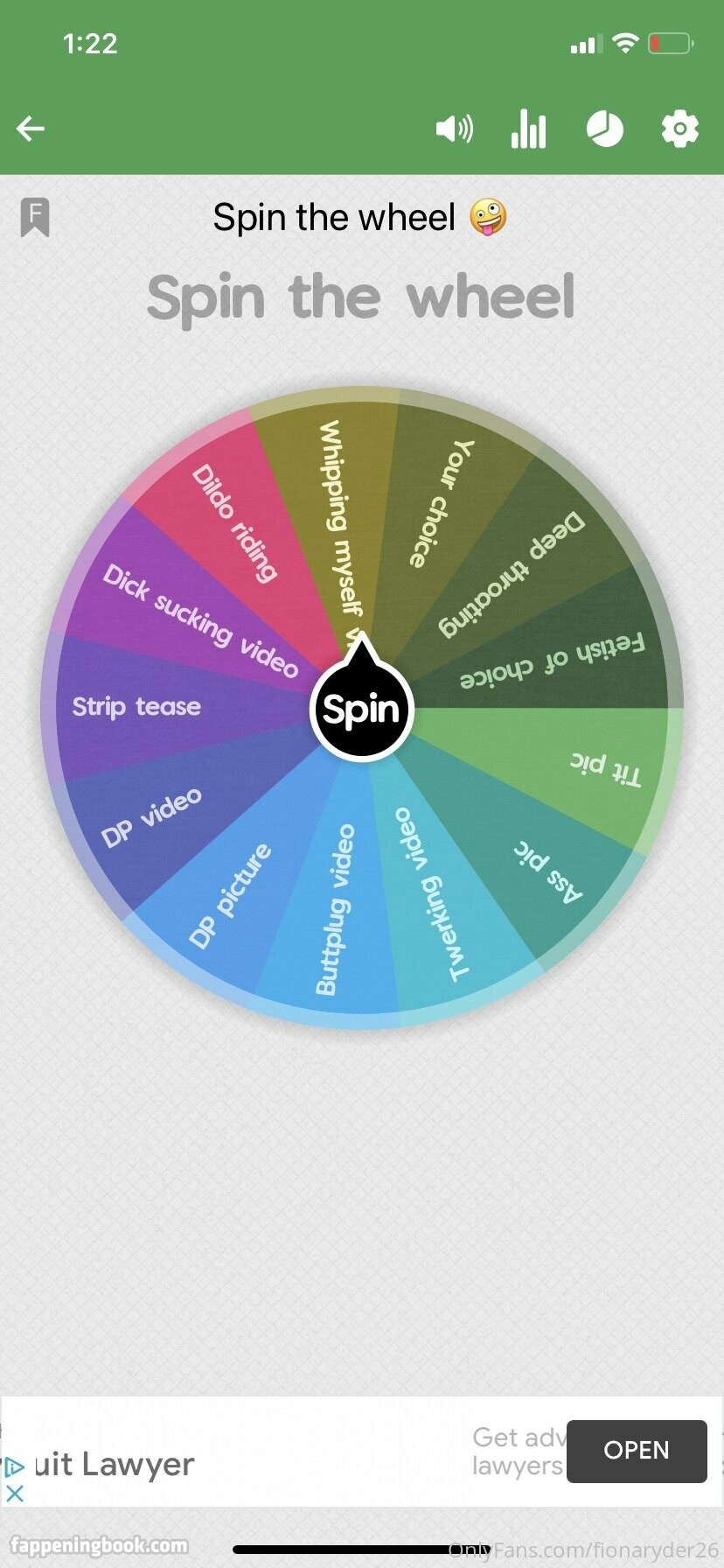Viewport: 724px width, 1568px height.
Task: Close the ad banner with the X
Action: [15, 1493]
